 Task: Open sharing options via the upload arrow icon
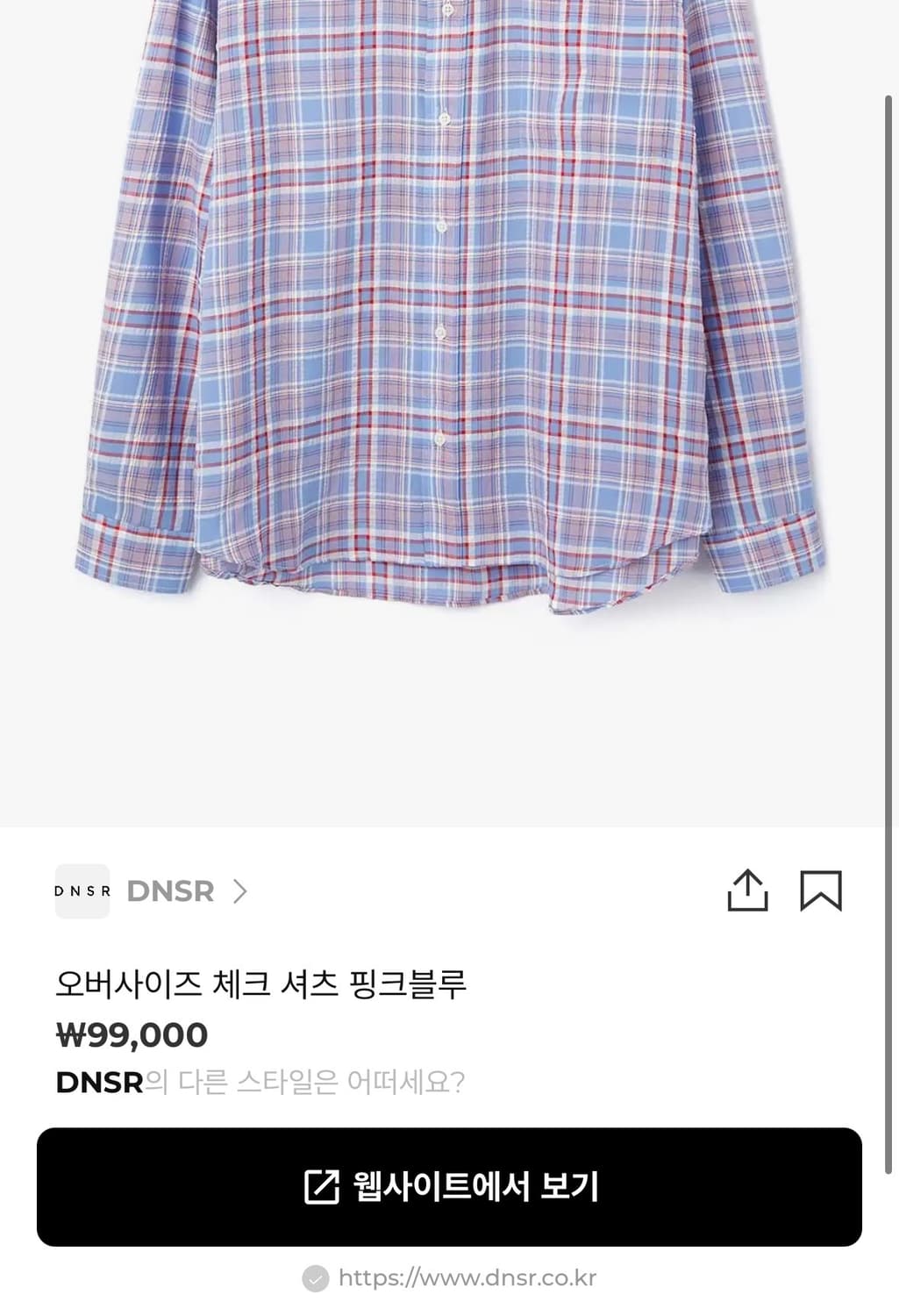(746, 891)
